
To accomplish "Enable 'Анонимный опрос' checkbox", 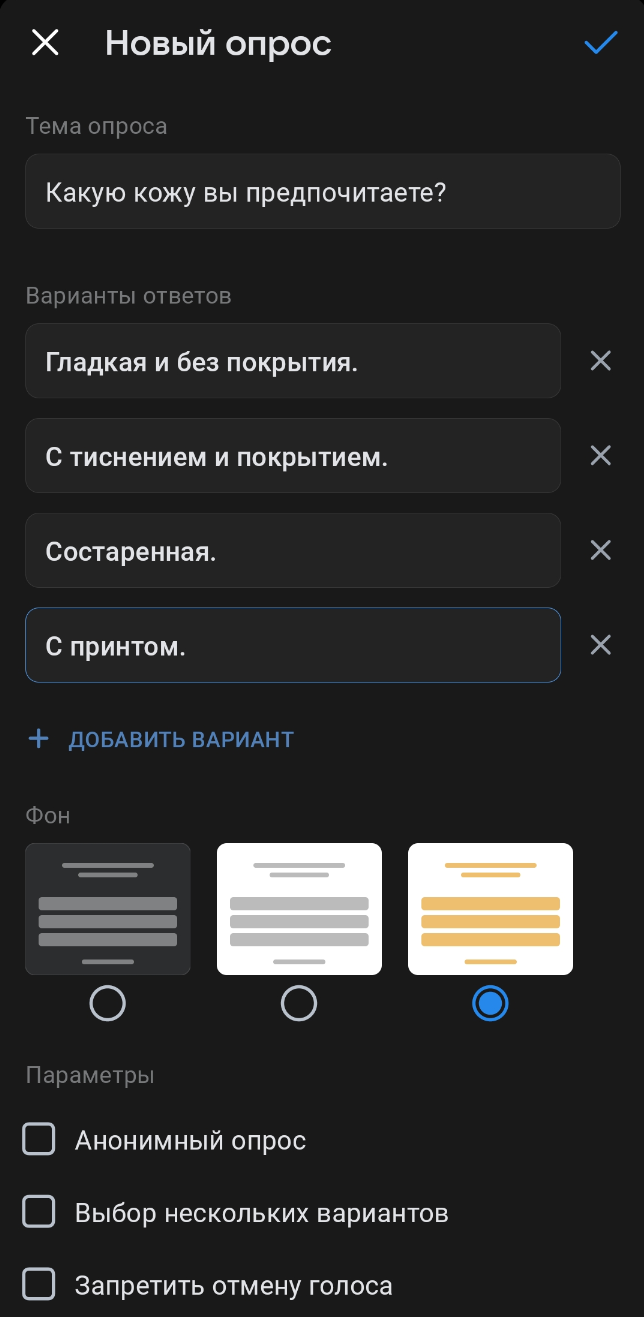I will point(39,1140).
